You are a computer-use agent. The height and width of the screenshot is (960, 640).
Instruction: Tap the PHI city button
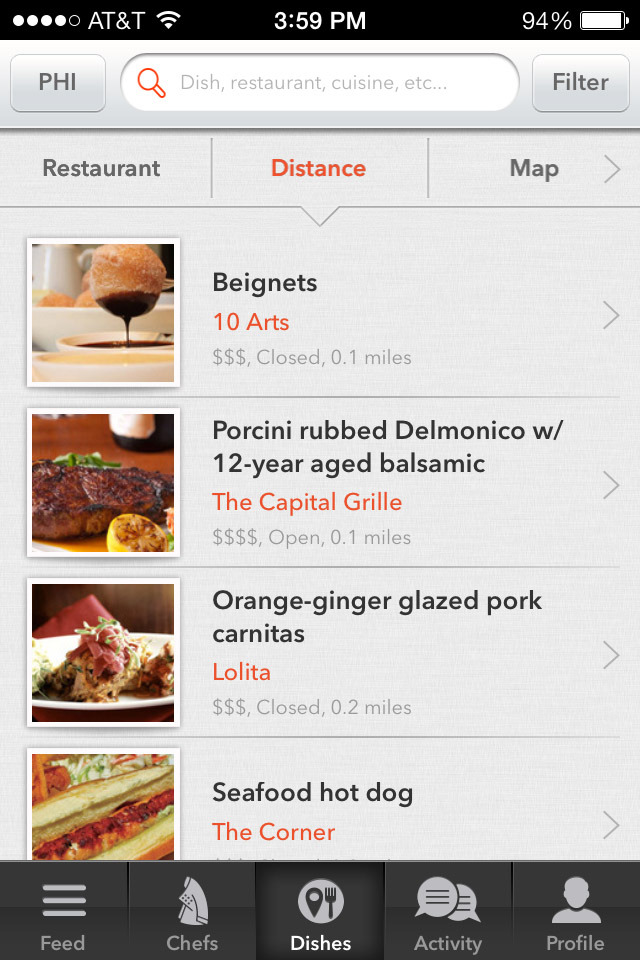(58, 82)
